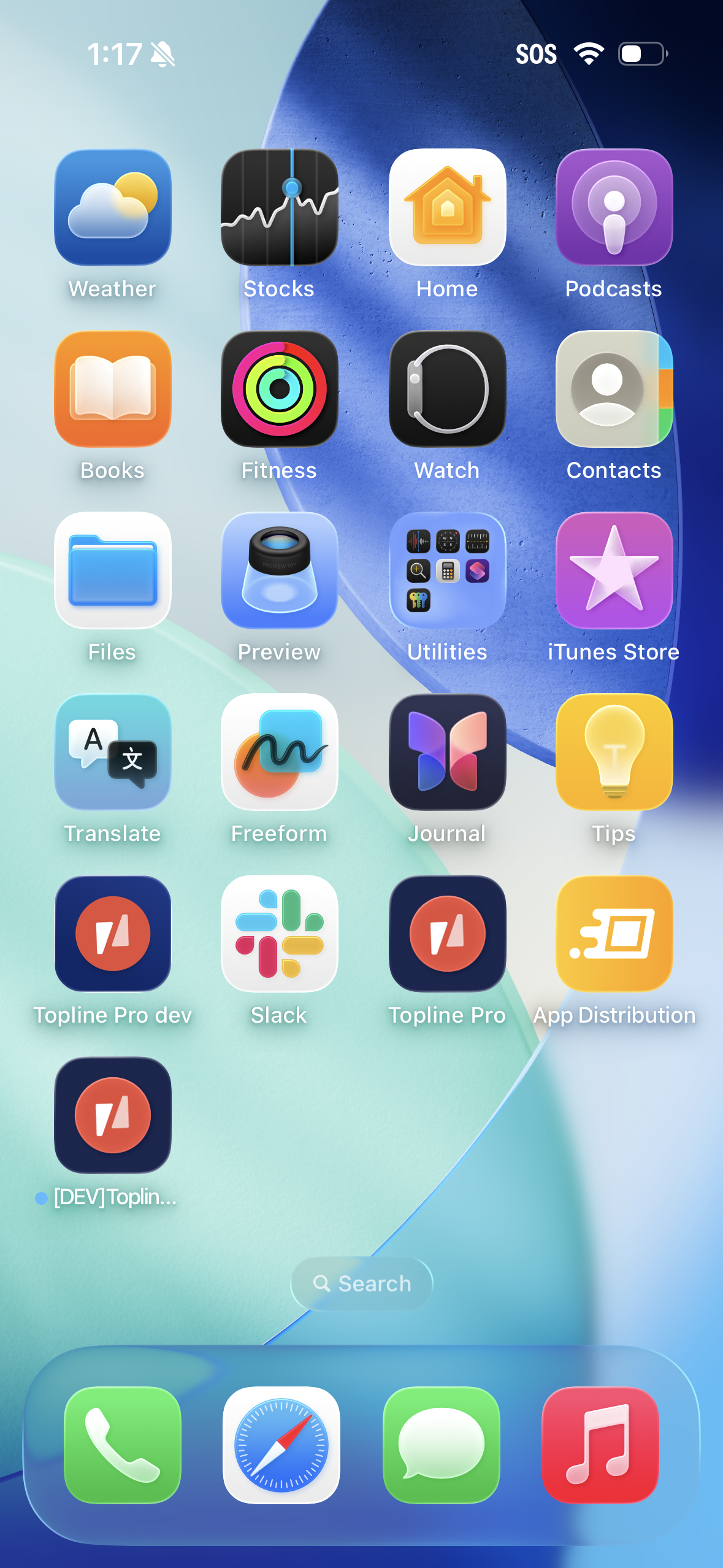
Task: Launch the Watch app
Action: pos(447,389)
